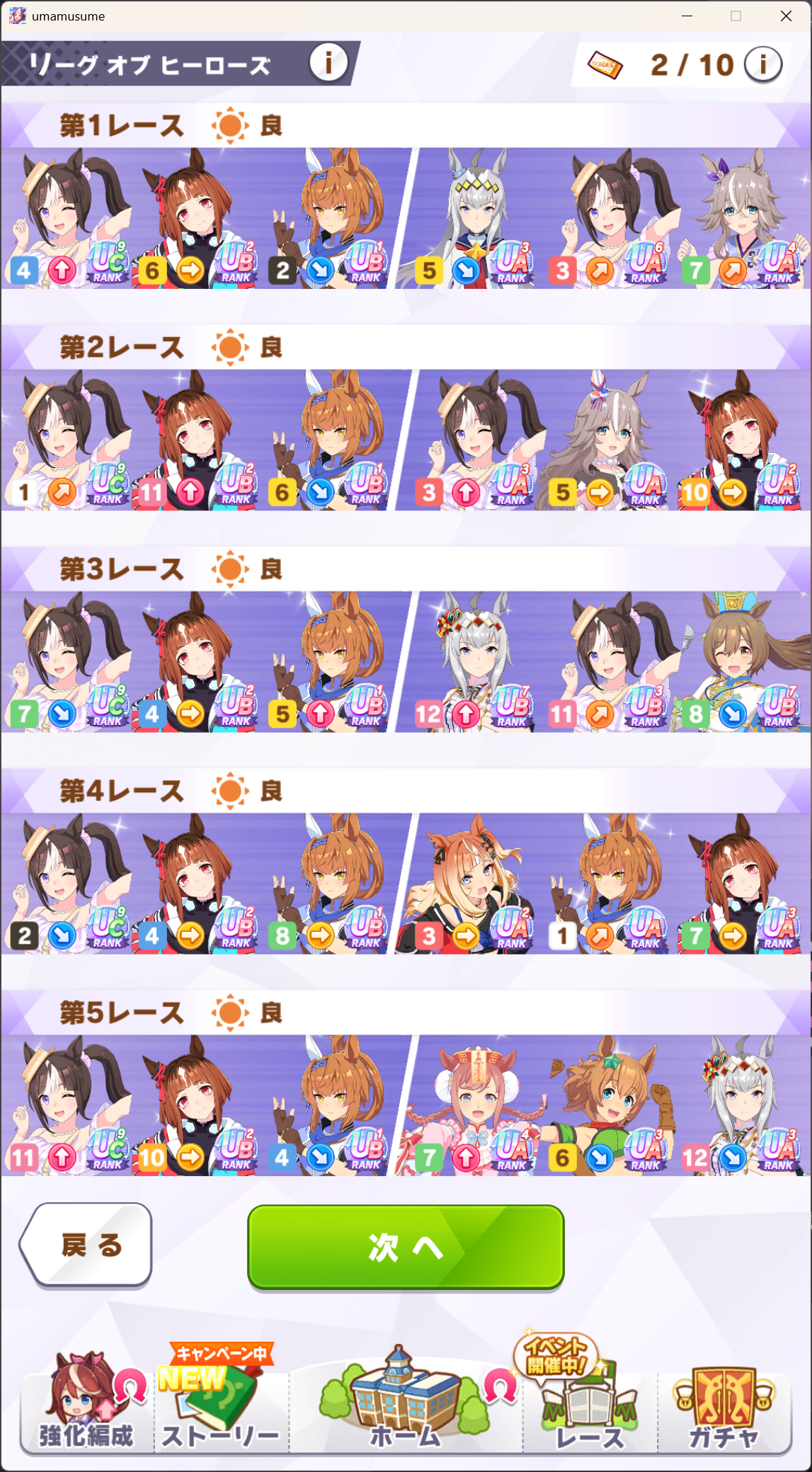Show ticket count info next to 2/10

tap(763, 65)
